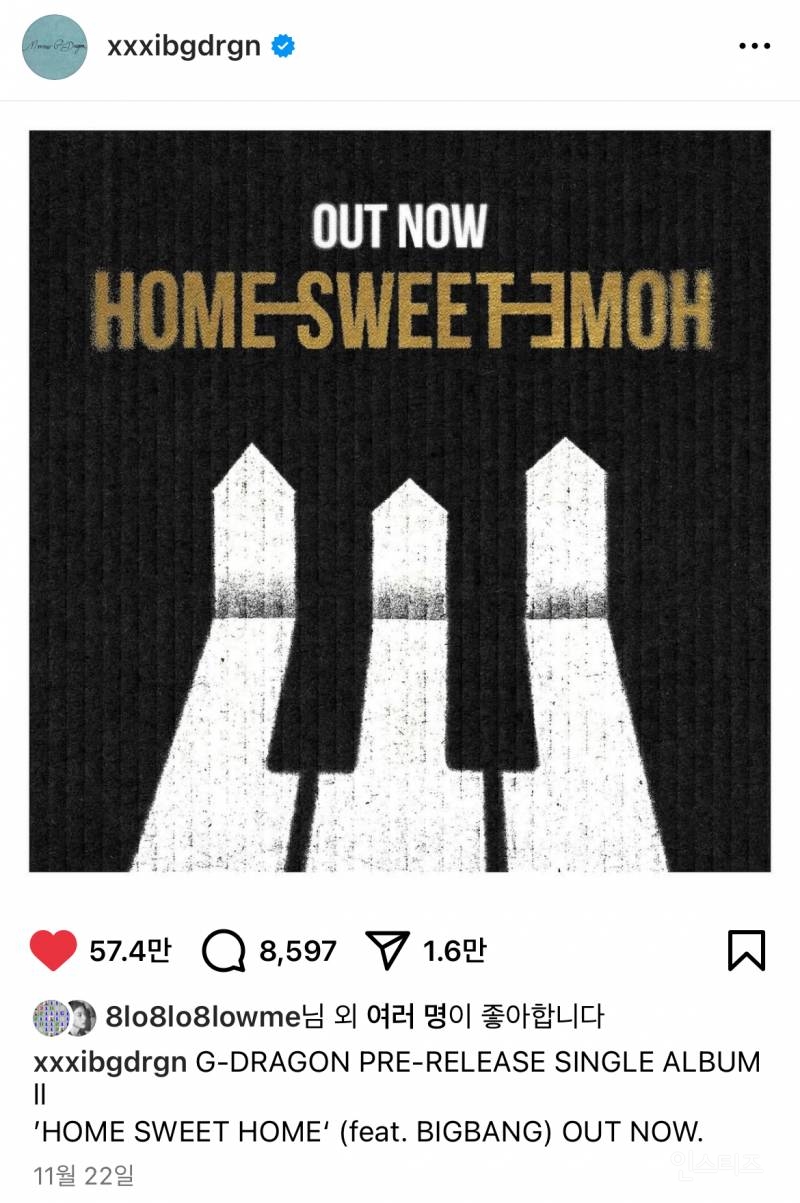This screenshot has width=800, height=1203.
Task: Open xxxibgdrgn username in the caption
Action: [111, 1062]
